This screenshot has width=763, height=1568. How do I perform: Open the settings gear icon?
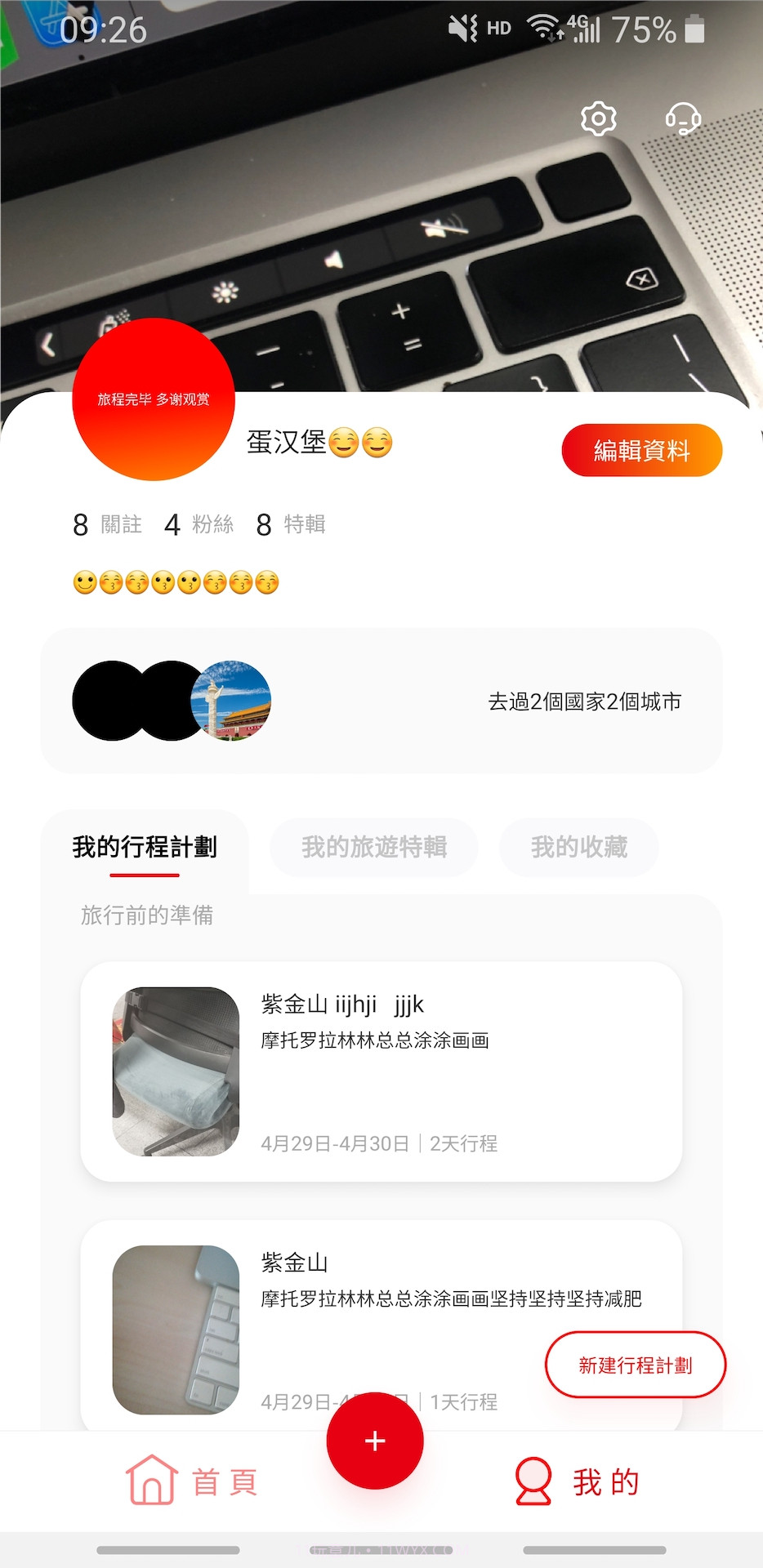[598, 118]
